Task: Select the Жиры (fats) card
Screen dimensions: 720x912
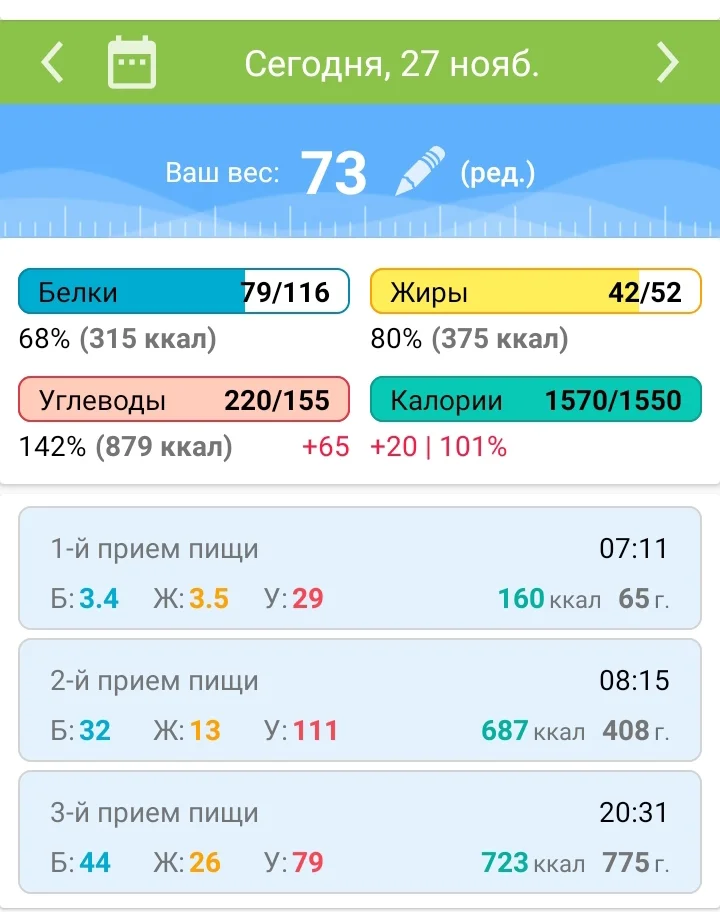Action: tap(535, 292)
